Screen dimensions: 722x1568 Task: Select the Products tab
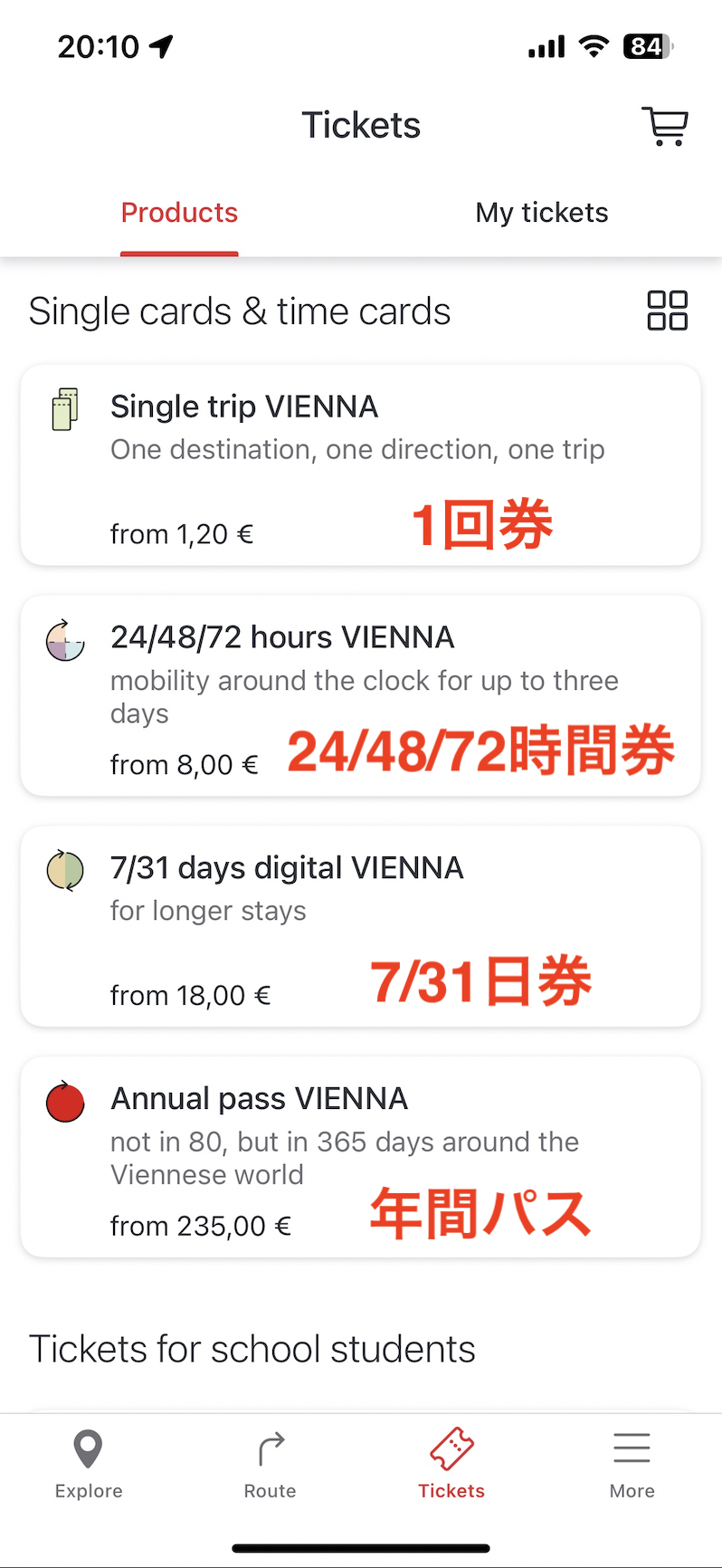point(179,213)
